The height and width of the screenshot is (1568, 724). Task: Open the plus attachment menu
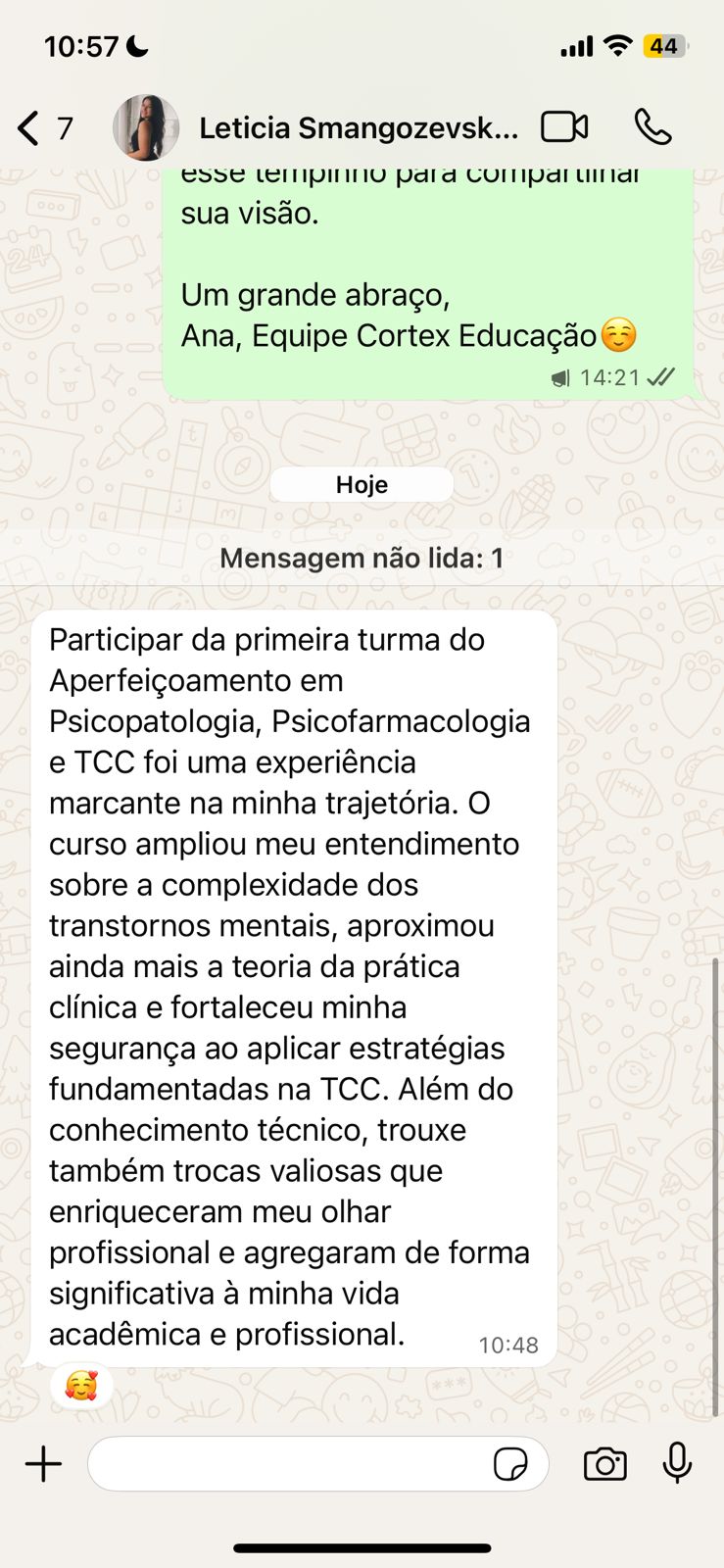pos(43,1464)
